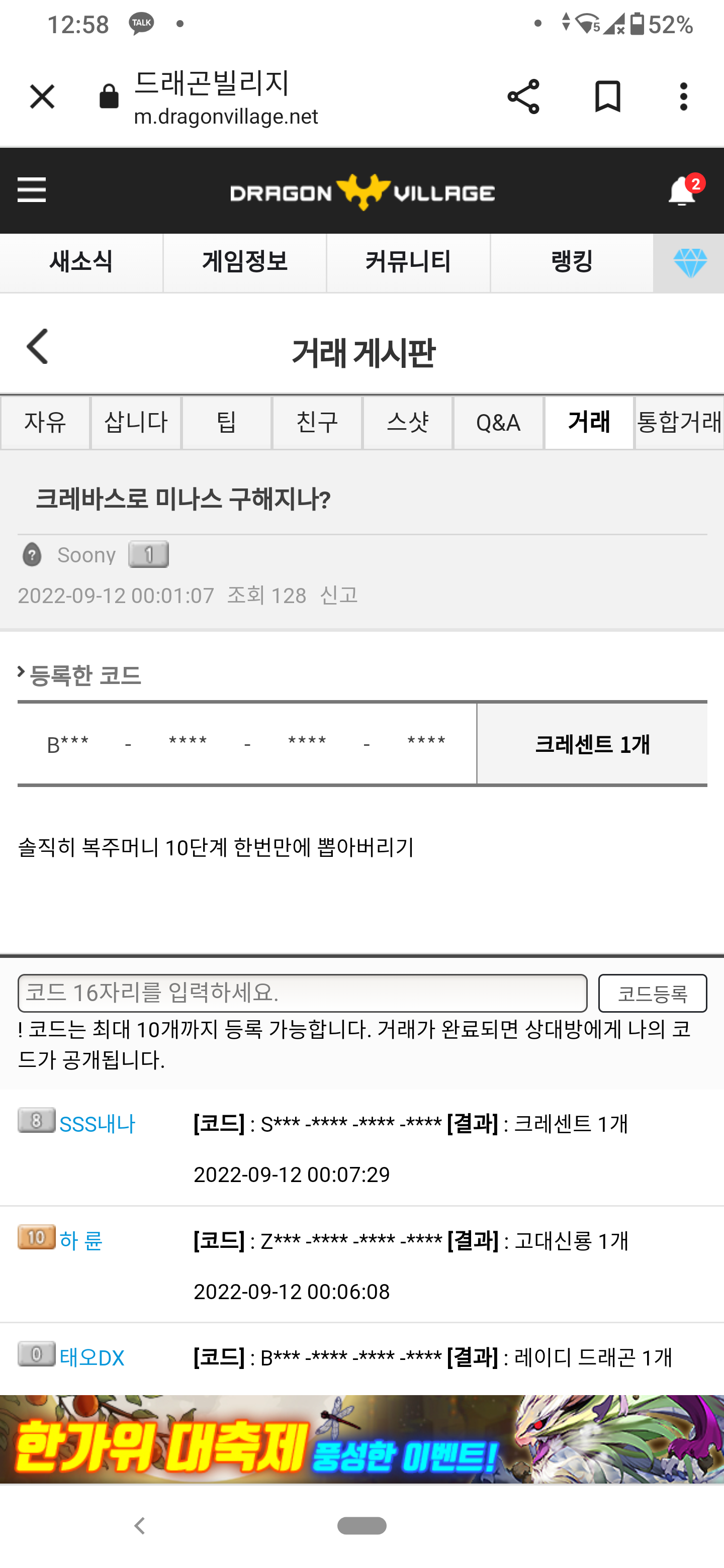Switch to the 자유 board tab
The height and width of the screenshot is (1568, 724).
coord(46,423)
